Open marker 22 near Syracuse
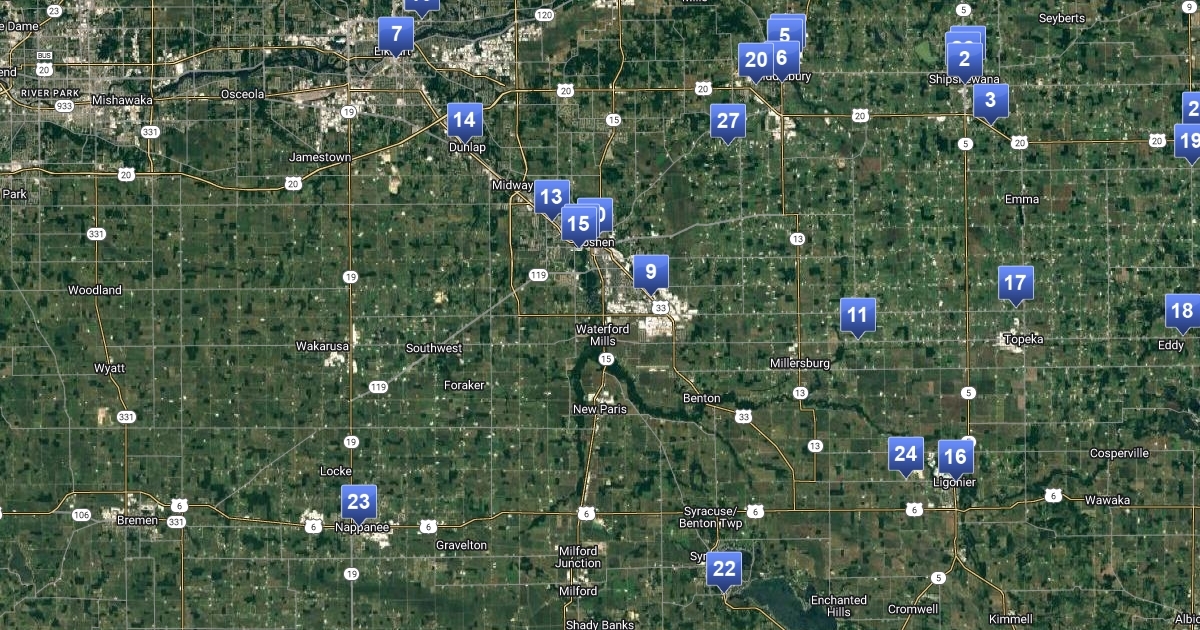 tap(724, 570)
